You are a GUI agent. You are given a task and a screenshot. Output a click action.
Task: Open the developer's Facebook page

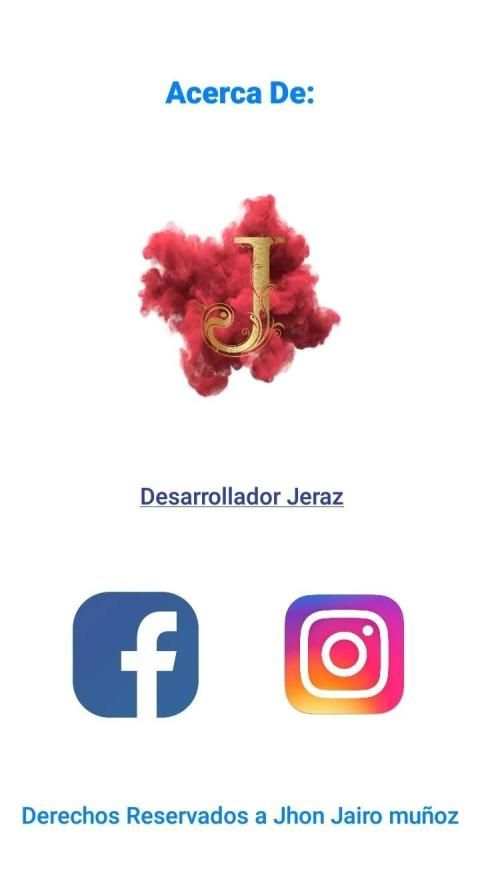pos(136,655)
